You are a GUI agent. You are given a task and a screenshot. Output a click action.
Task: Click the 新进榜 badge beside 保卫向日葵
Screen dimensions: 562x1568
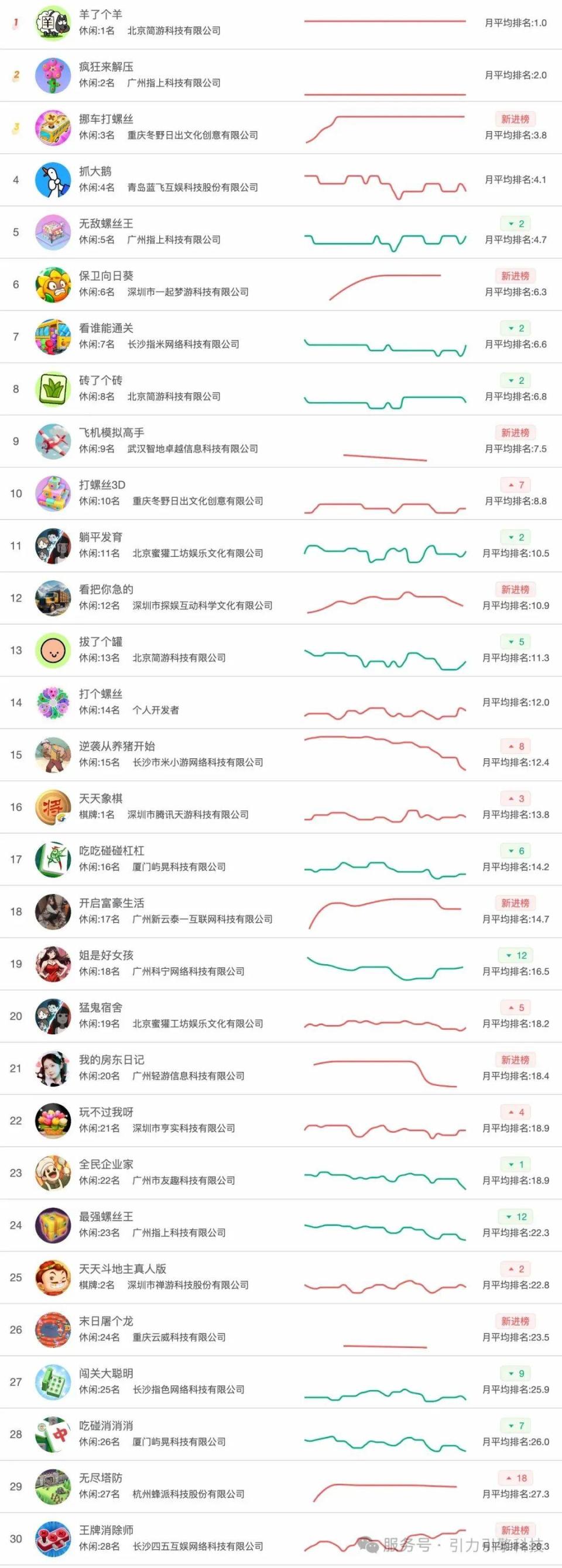click(516, 275)
